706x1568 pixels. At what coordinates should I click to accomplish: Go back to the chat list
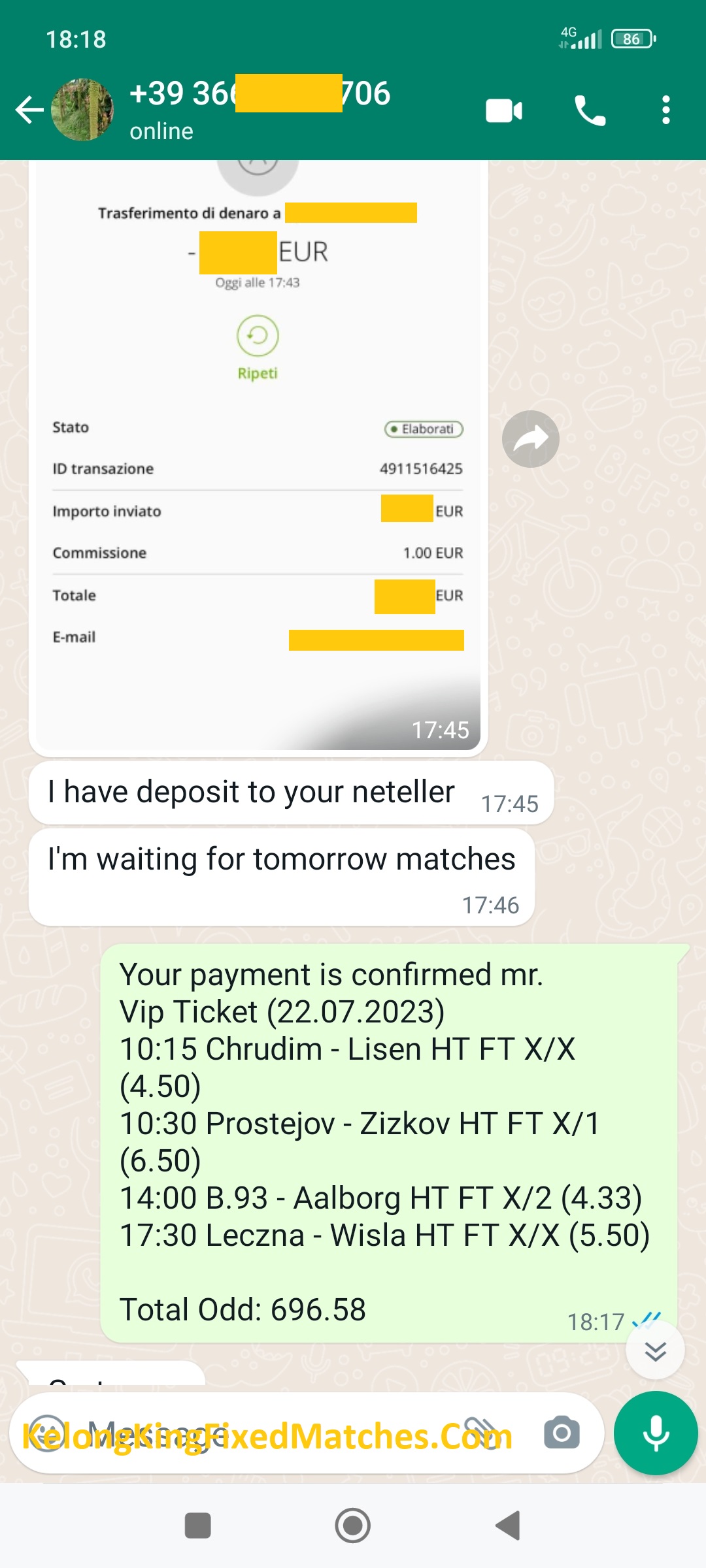(x=29, y=110)
